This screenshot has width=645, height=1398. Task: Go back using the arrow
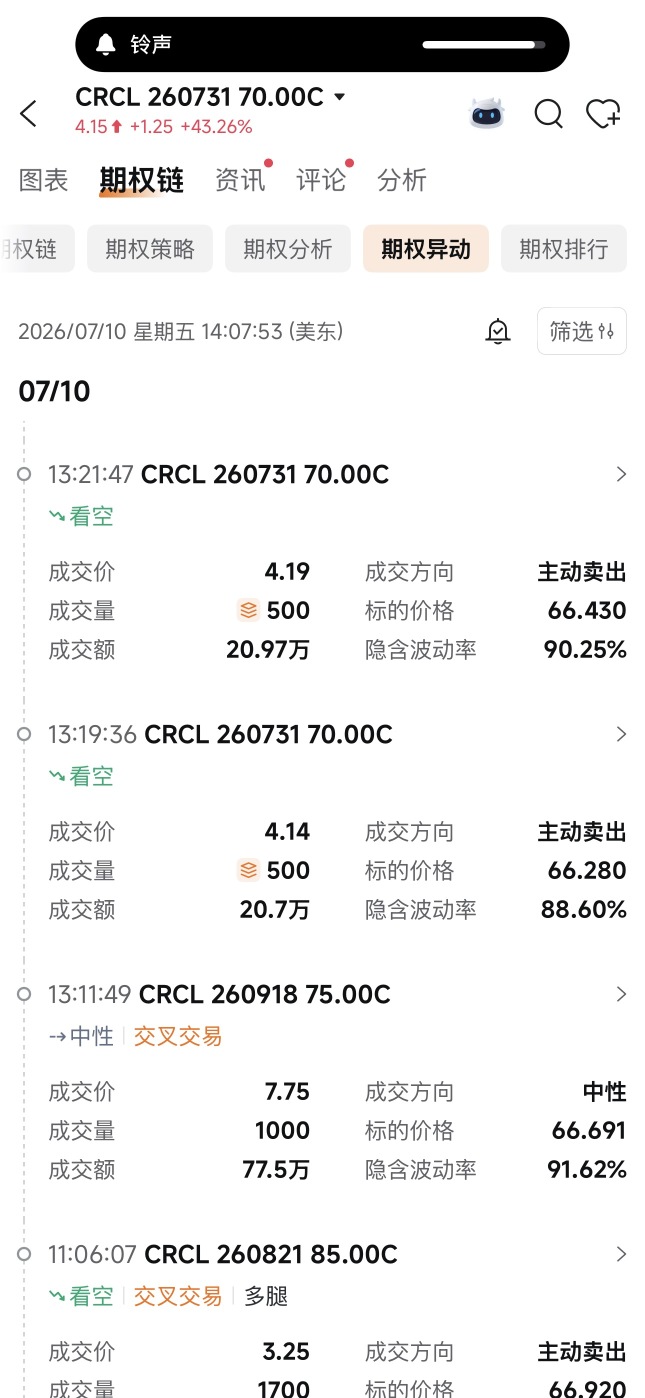29,114
